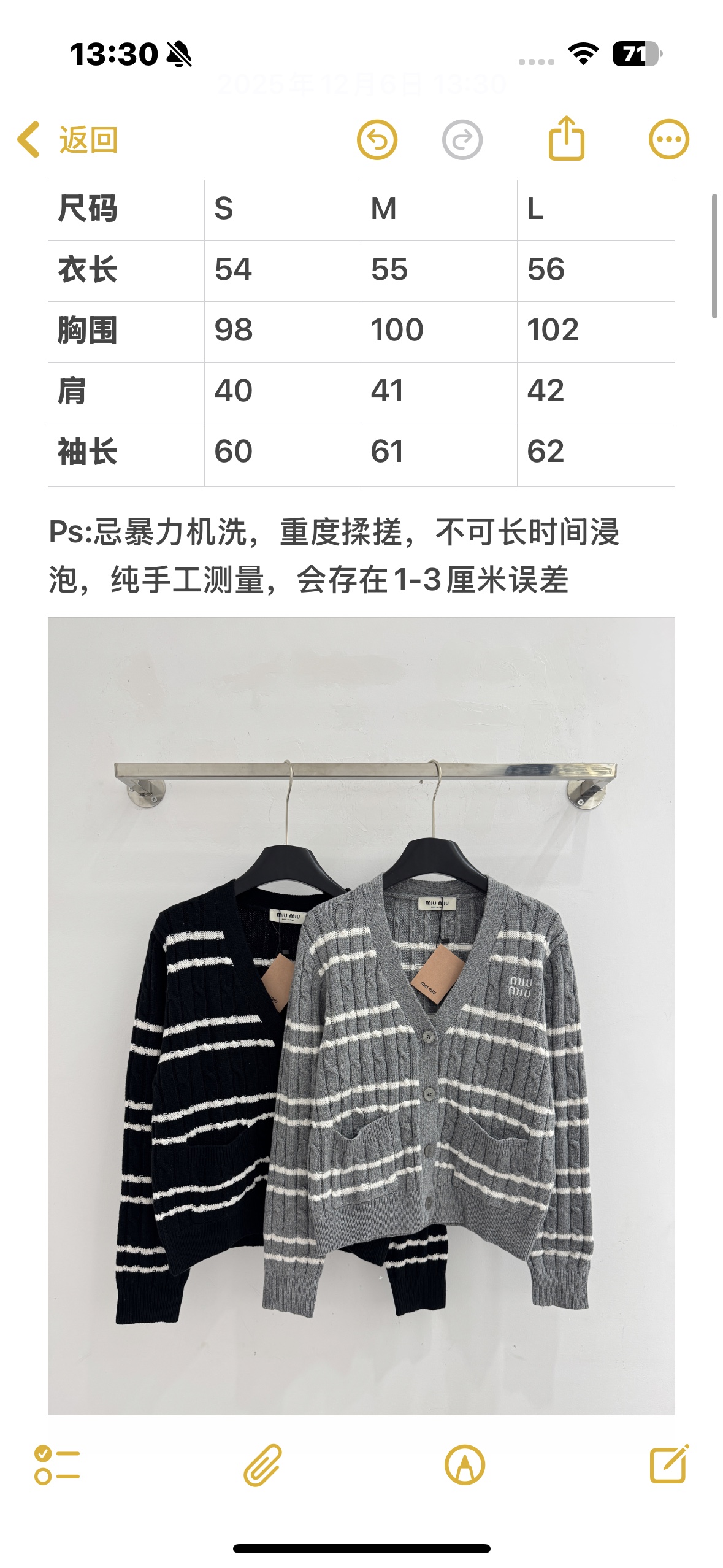The height and width of the screenshot is (1568, 723).
Task: Add a checklist to the note
Action: pyautogui.click(x=57, y=1465)
